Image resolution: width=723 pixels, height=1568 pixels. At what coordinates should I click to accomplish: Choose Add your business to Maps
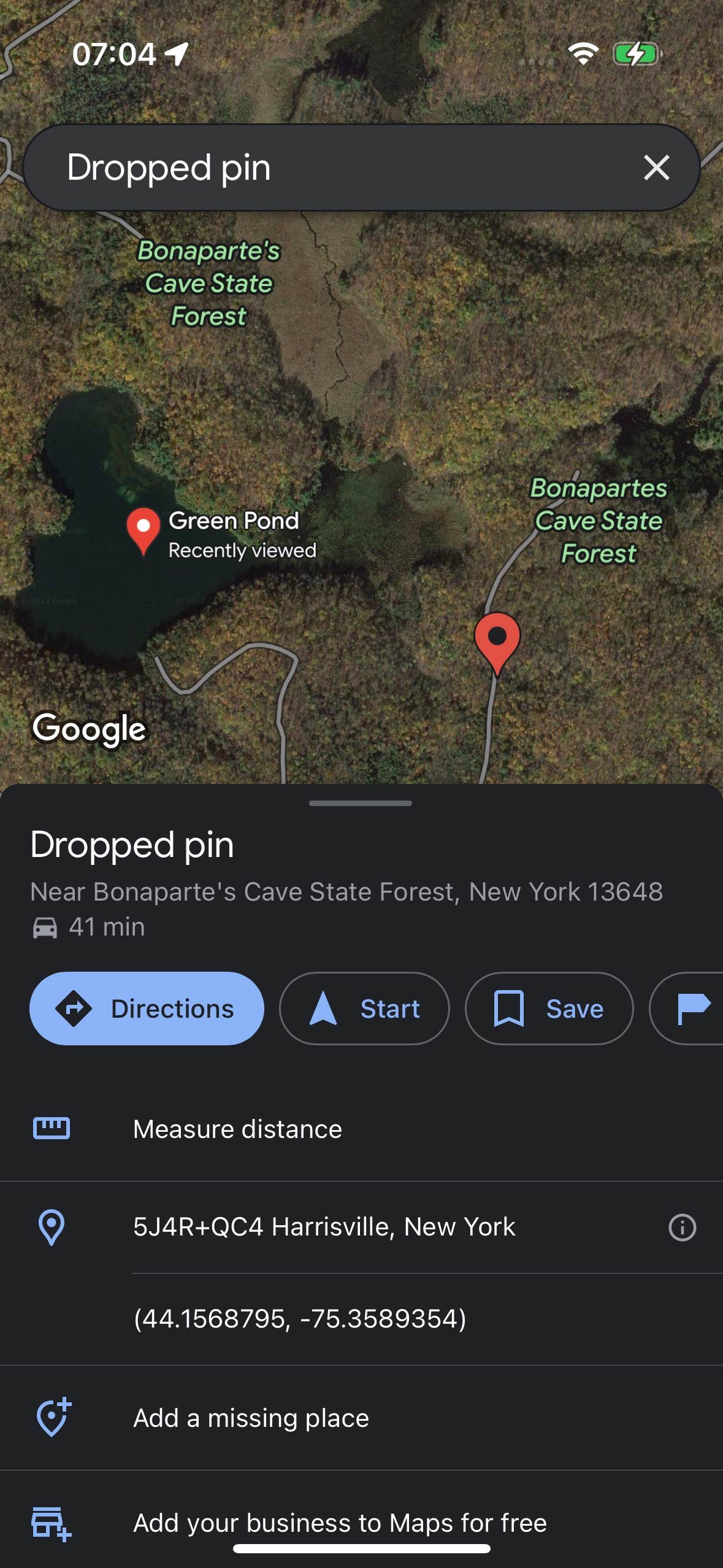[340, 1523]
